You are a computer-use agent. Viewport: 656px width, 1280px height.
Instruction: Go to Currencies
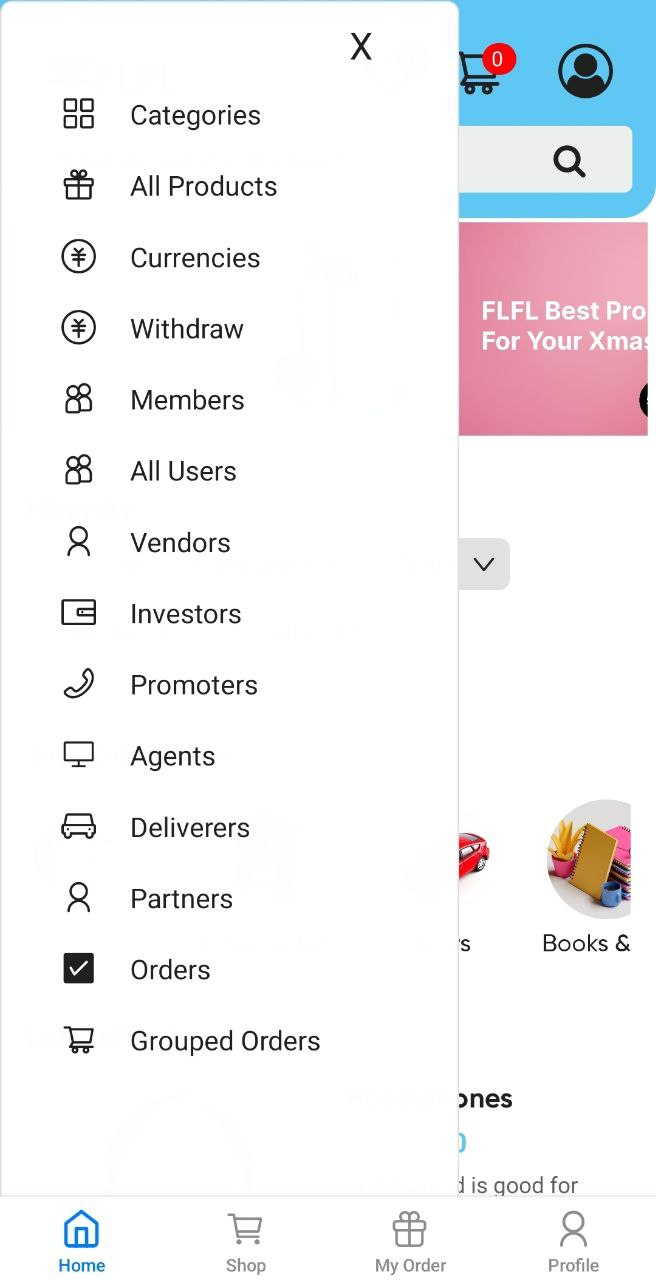[x=229, y=258]
